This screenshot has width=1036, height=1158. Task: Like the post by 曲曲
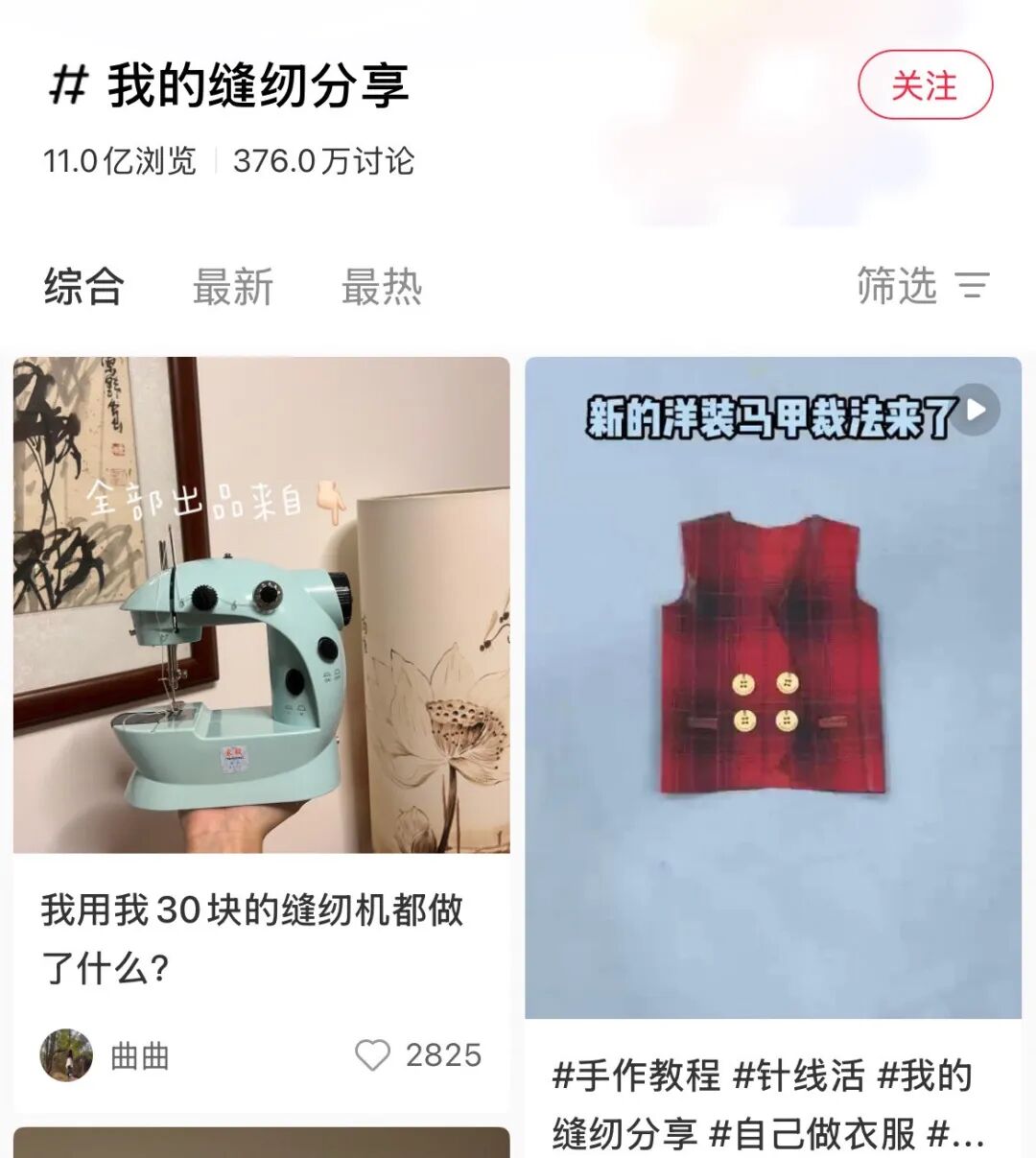click(373, 1055)
